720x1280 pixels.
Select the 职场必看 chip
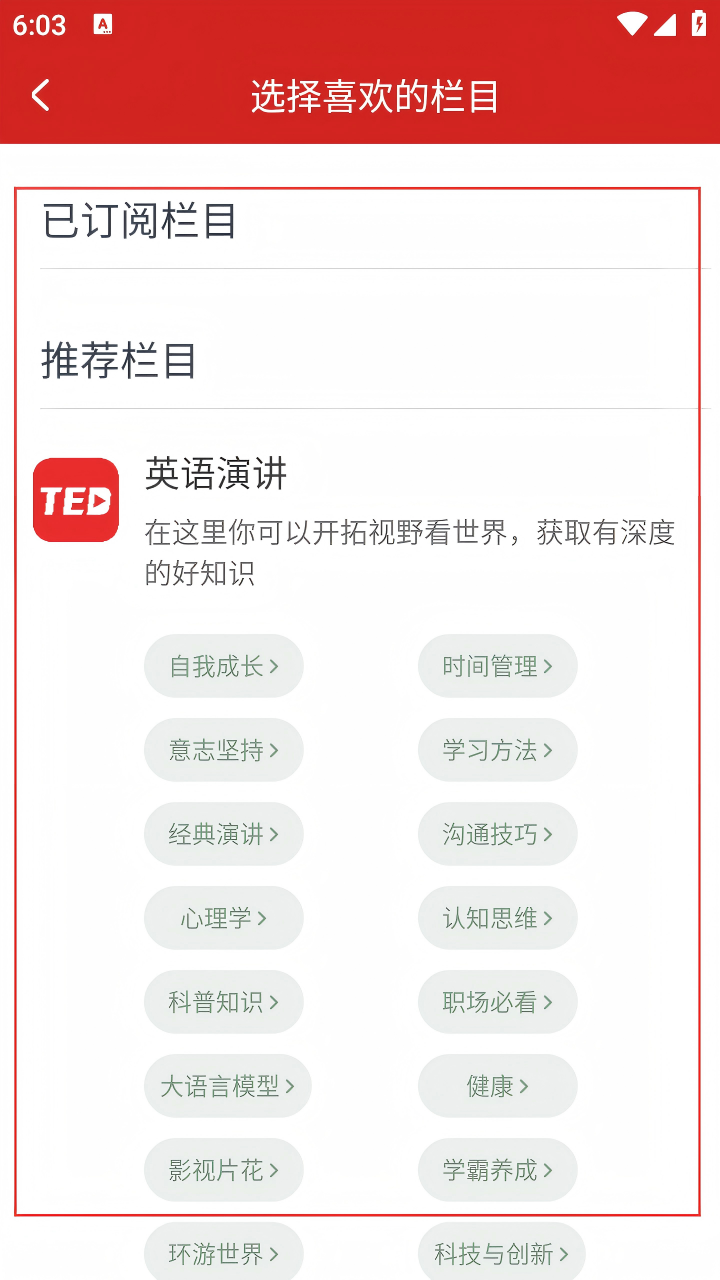[x=497, y=1002]
